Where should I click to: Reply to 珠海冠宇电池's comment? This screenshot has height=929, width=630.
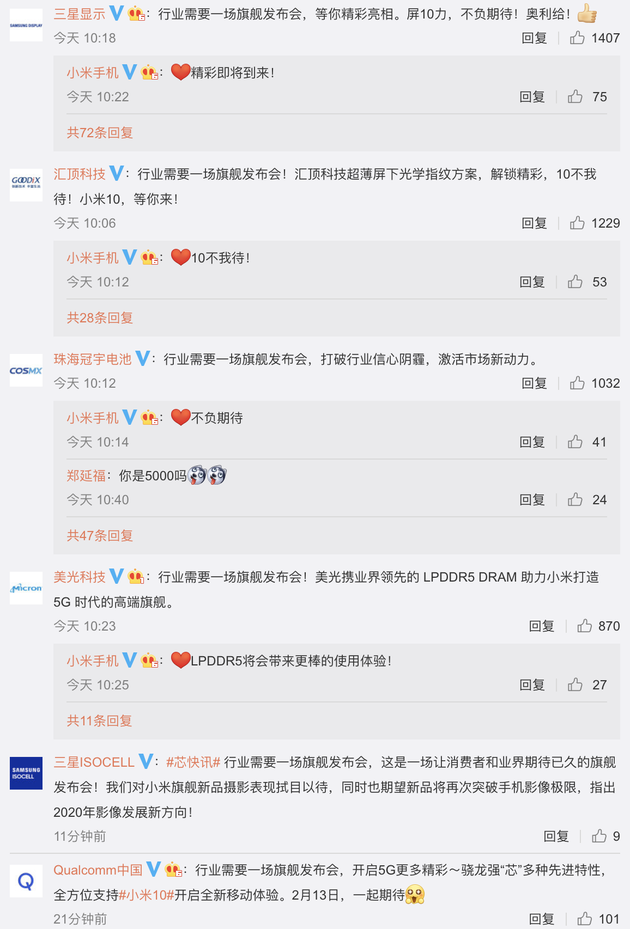(534, 383)
